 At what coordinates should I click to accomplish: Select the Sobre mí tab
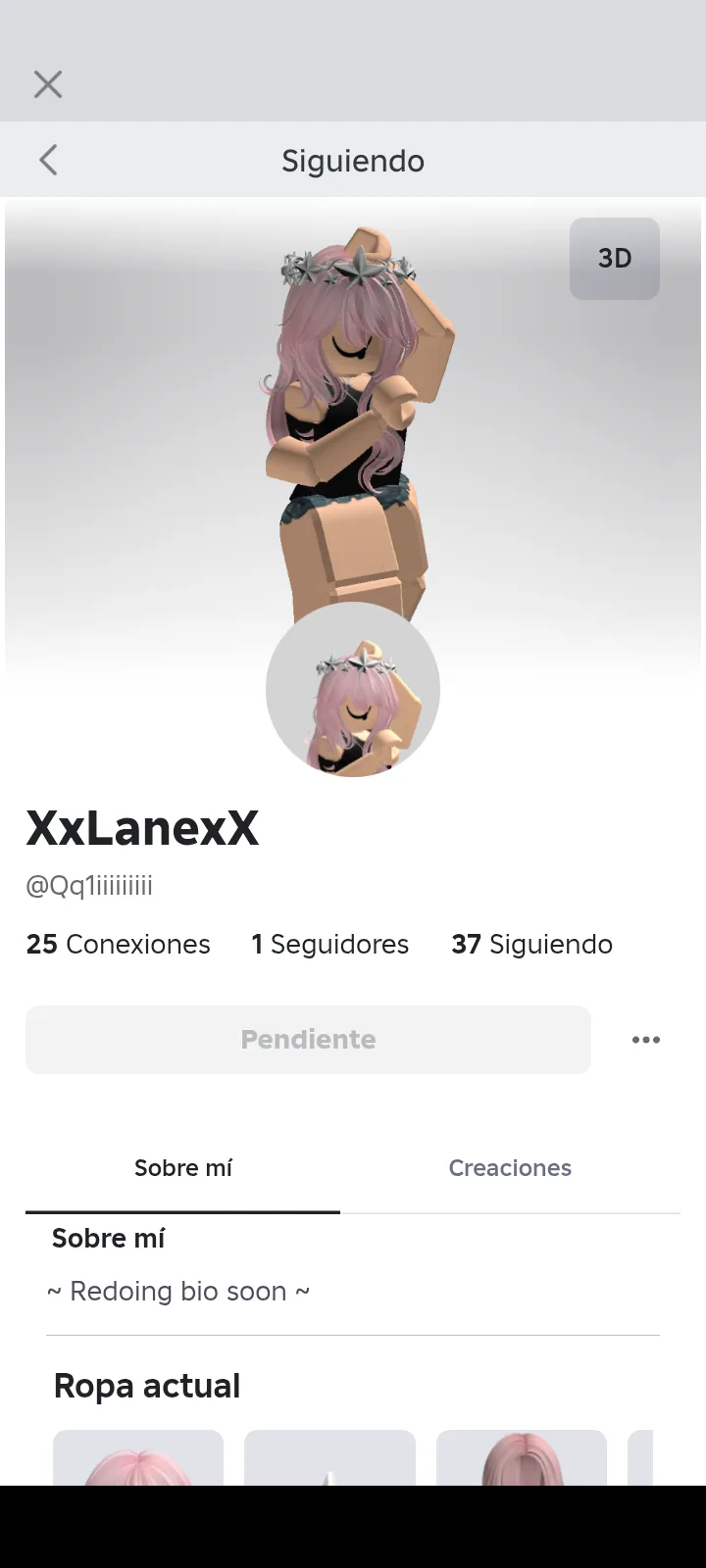pyautogui.click(x=182, y=1168)
